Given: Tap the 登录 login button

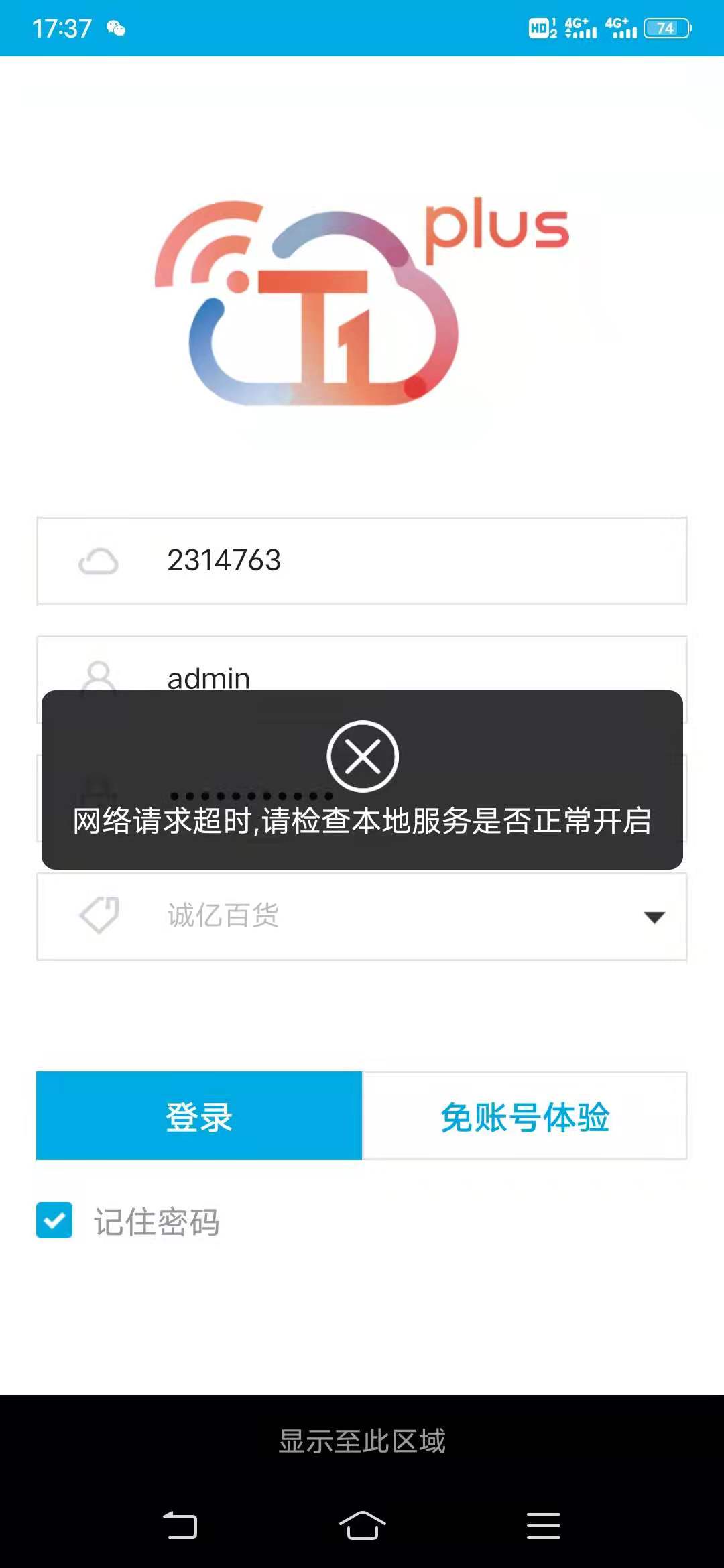Looking at the screenshot, I should click(199, 1116).
